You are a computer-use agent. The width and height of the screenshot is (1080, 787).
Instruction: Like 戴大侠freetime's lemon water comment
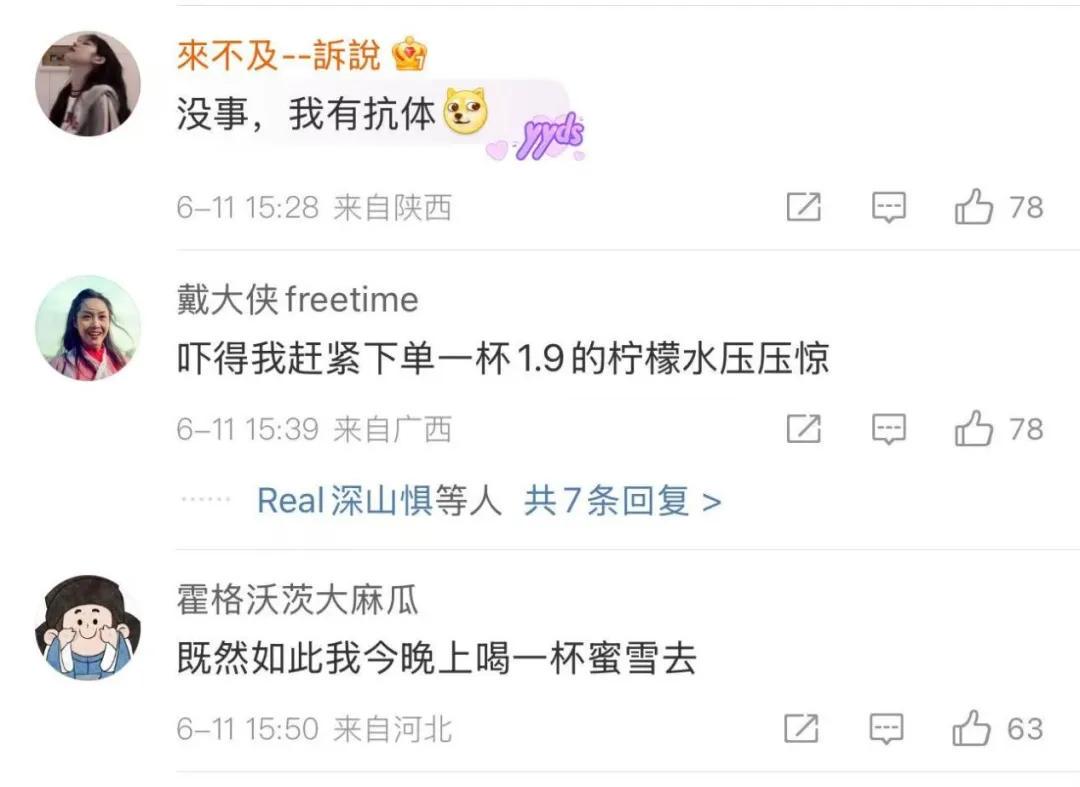[x=973, y=430]
